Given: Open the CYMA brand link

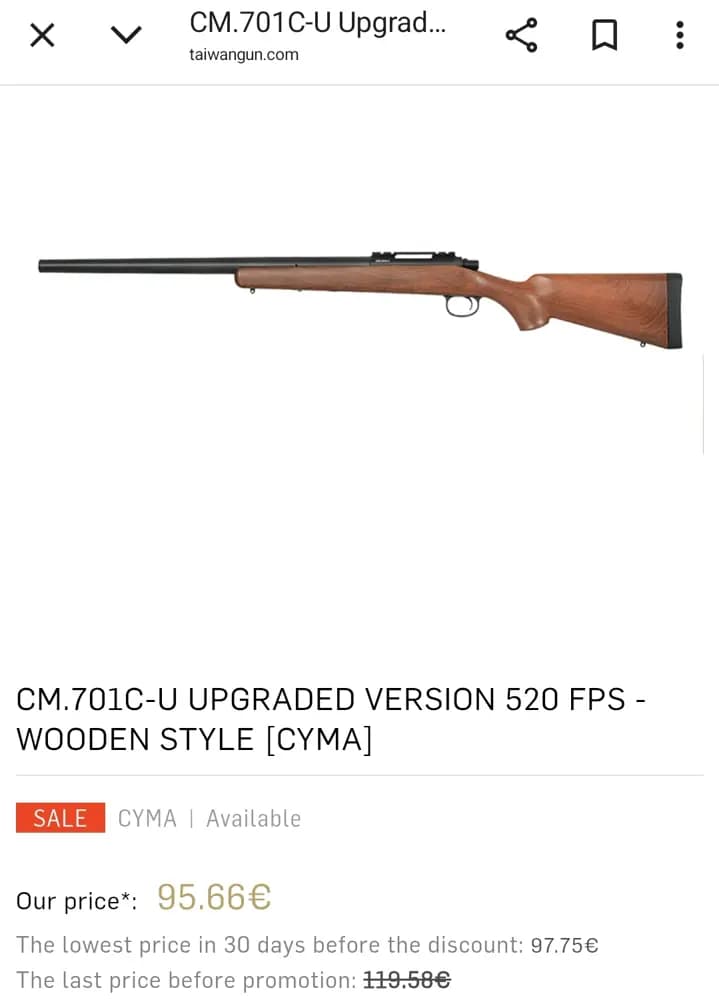Looking at the screenshot, I should pyautogui.click(x=147, y=819).
